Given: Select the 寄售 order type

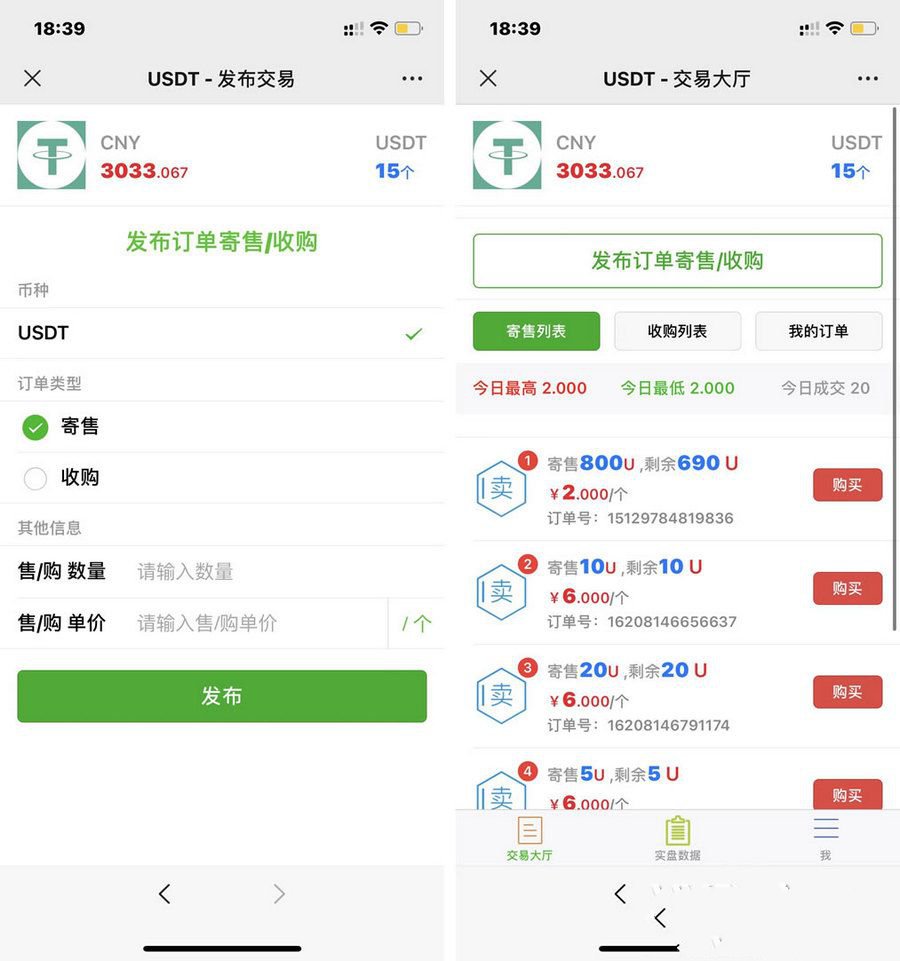Looking at the screenshot, I should pos(36,427).
